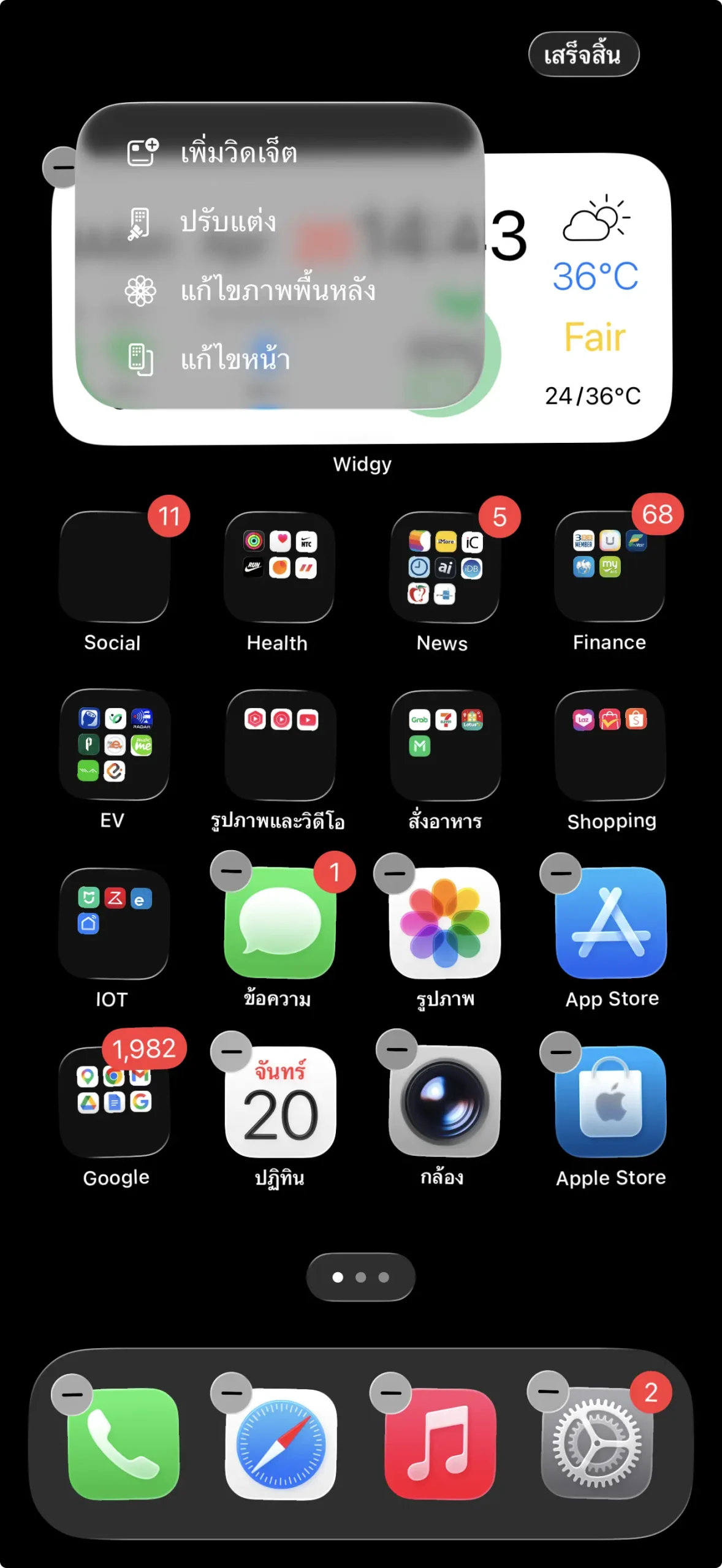Open the Google folder
Screen dimensions: 722x1568
[x=114, y=1102]
